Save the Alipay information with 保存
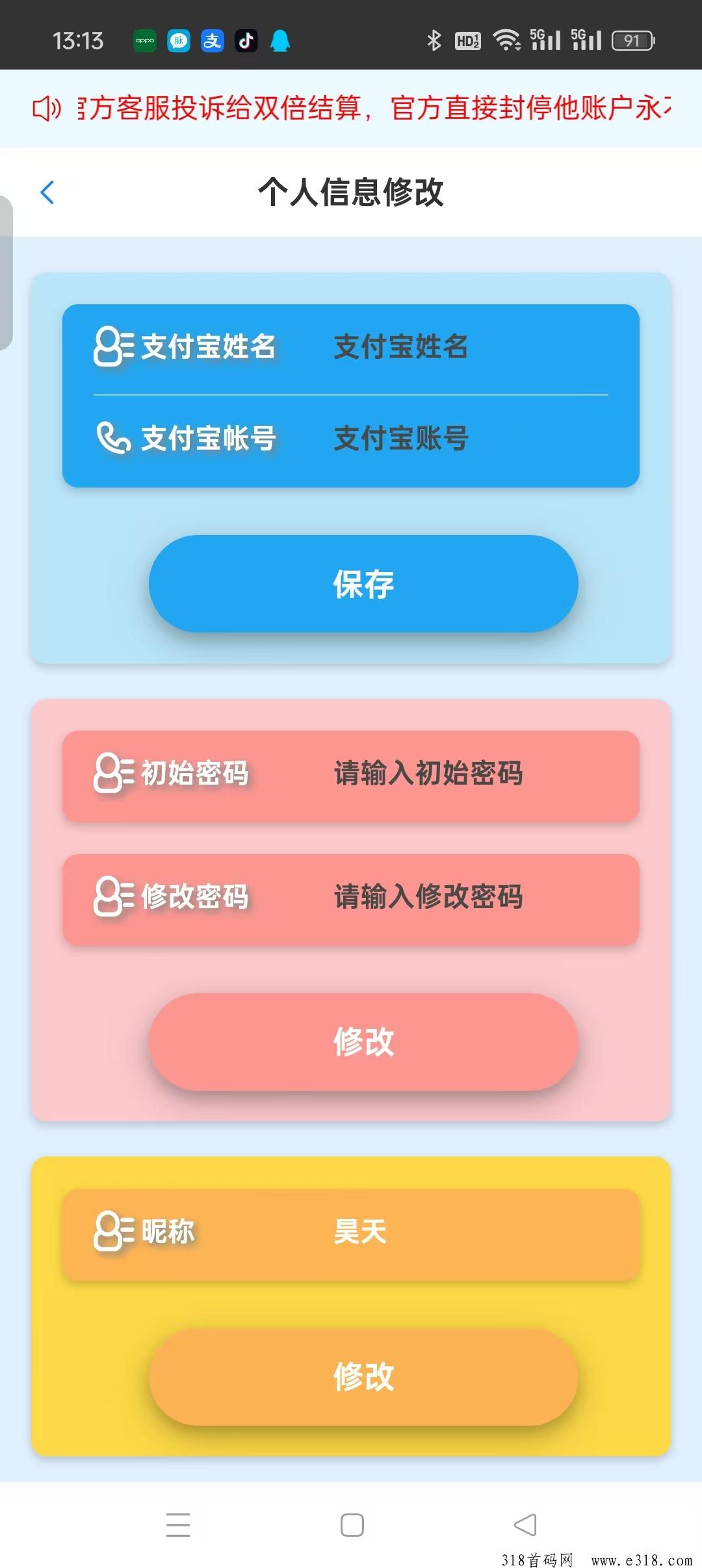The width and height of the screenshot is (702, 1568). (363, 584)
